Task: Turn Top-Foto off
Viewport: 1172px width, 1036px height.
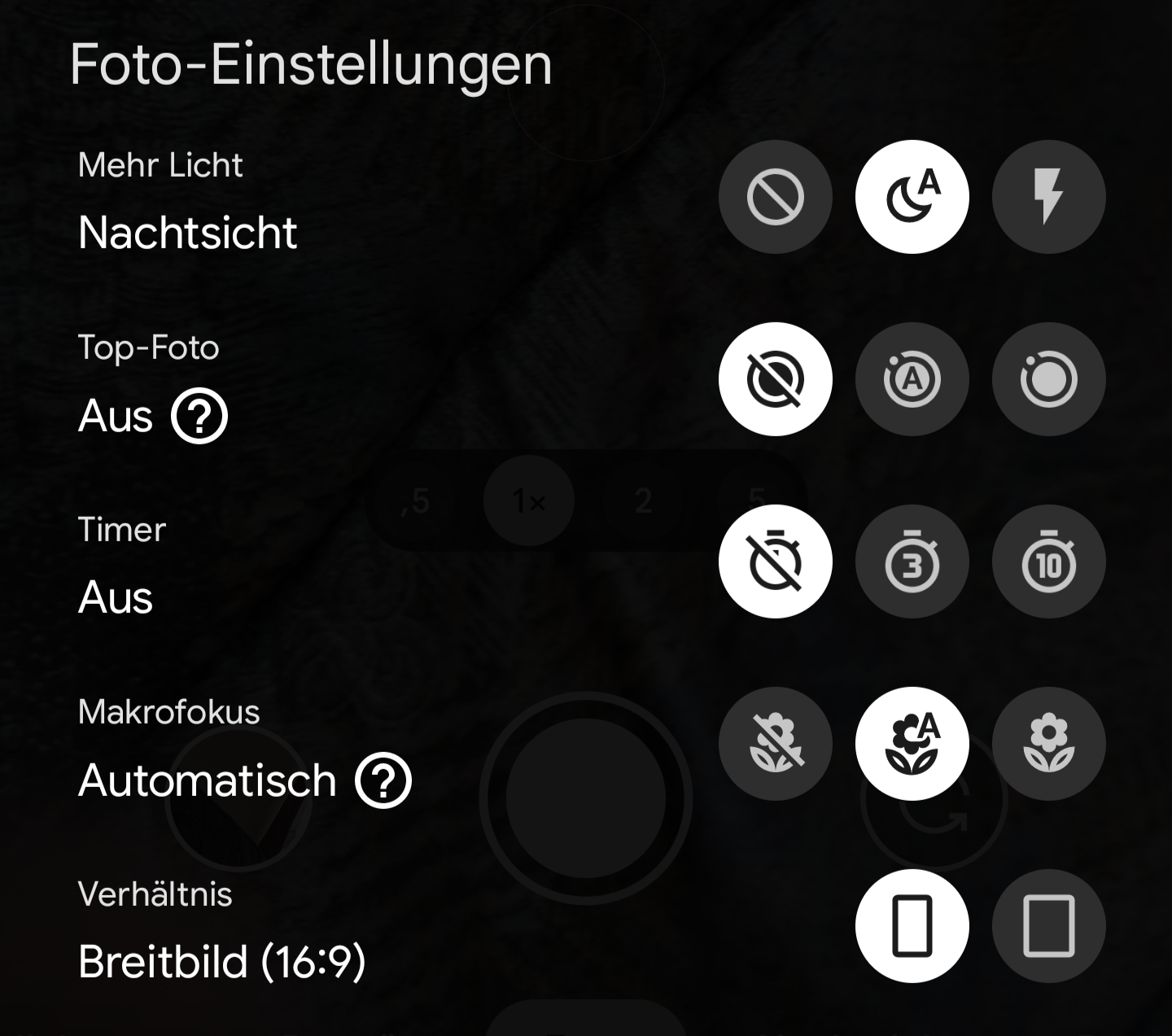Action: tap(775, 379)
